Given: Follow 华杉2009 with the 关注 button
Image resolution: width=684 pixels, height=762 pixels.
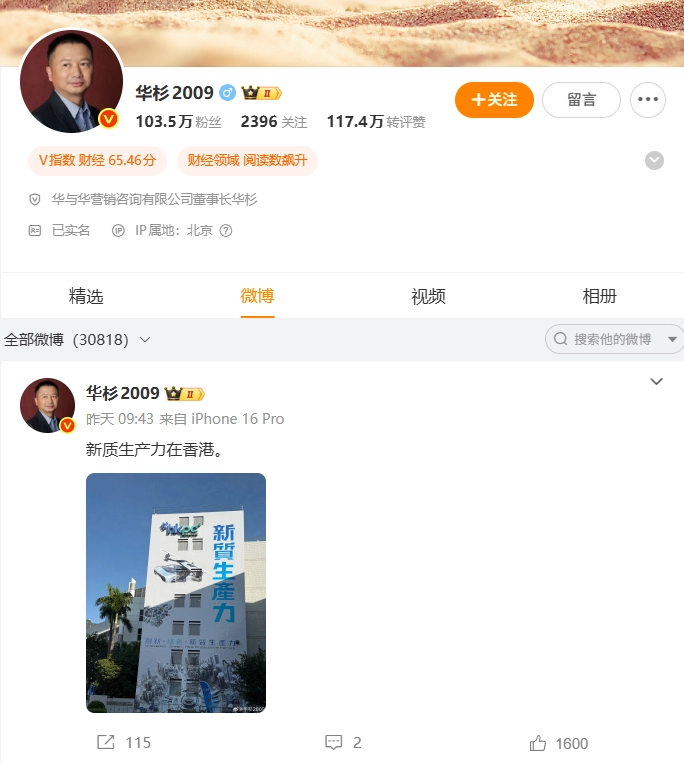Looking at the screenshot, I should tap(494, 100).
